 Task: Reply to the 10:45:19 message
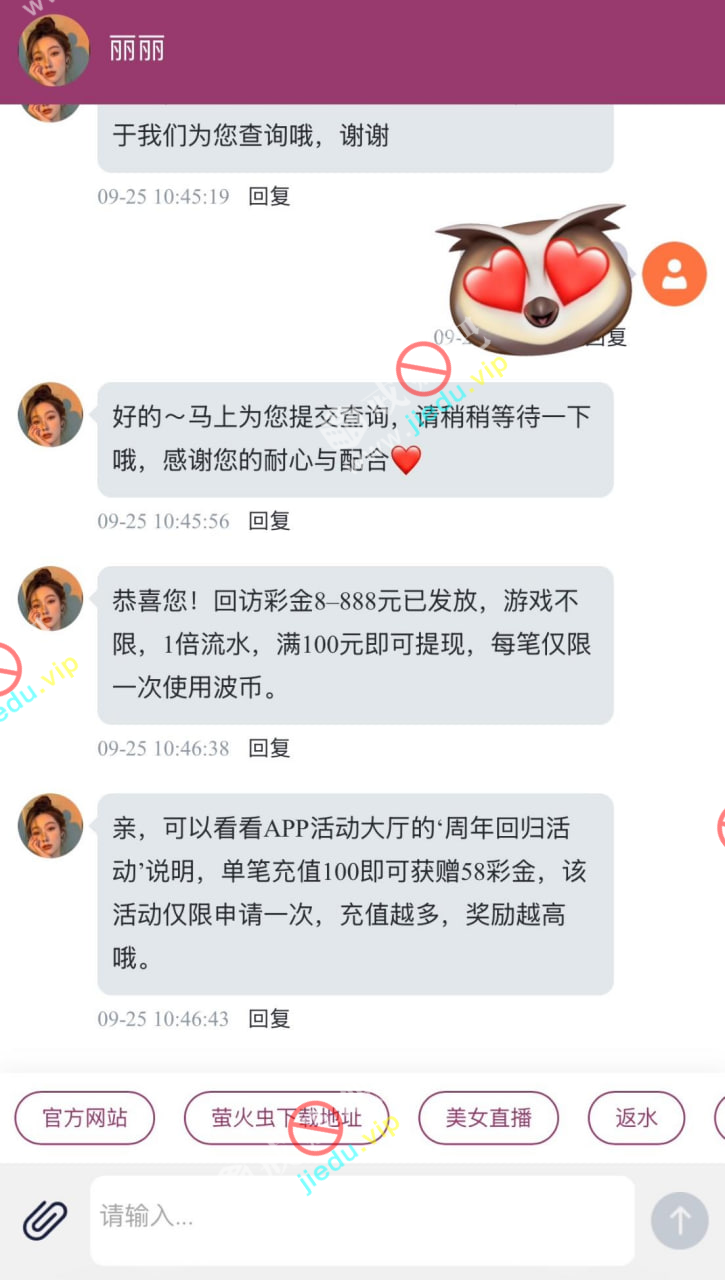269,196
